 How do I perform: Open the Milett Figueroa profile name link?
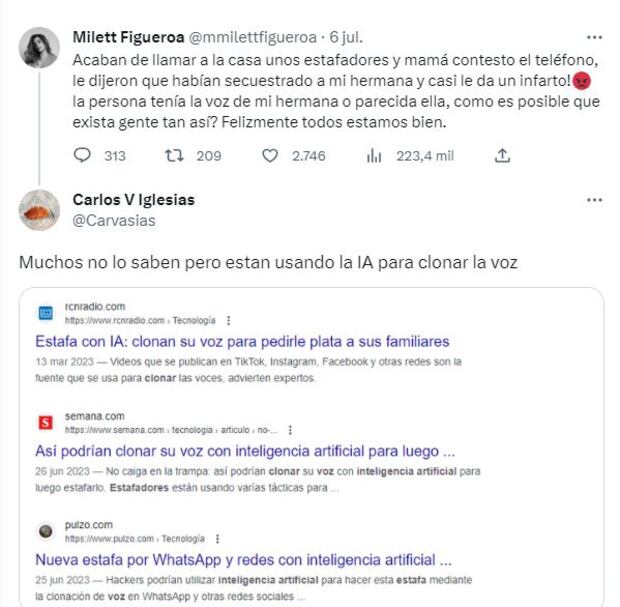(126, 37)
